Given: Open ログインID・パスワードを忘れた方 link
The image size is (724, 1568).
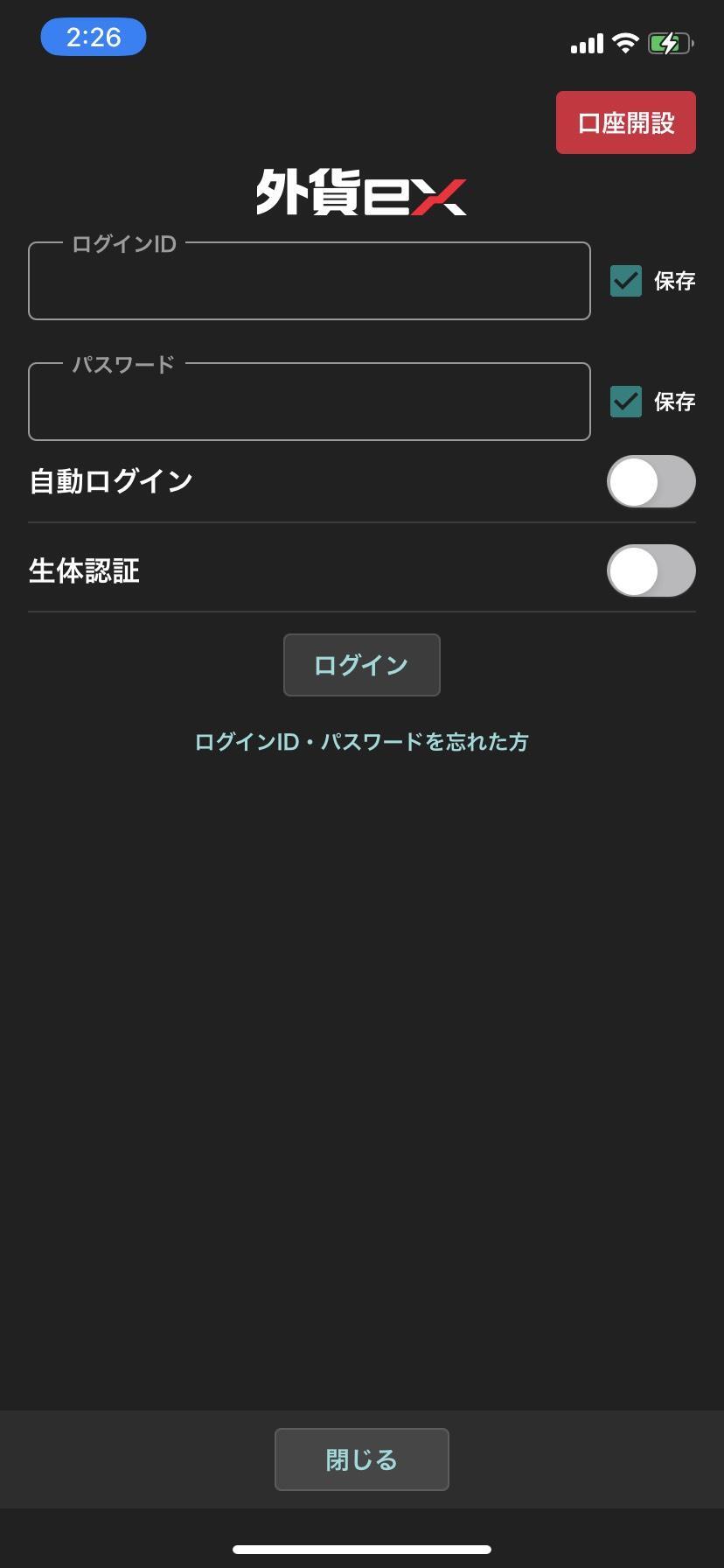Looking at the screenshot, I should (x=361, y=741).
